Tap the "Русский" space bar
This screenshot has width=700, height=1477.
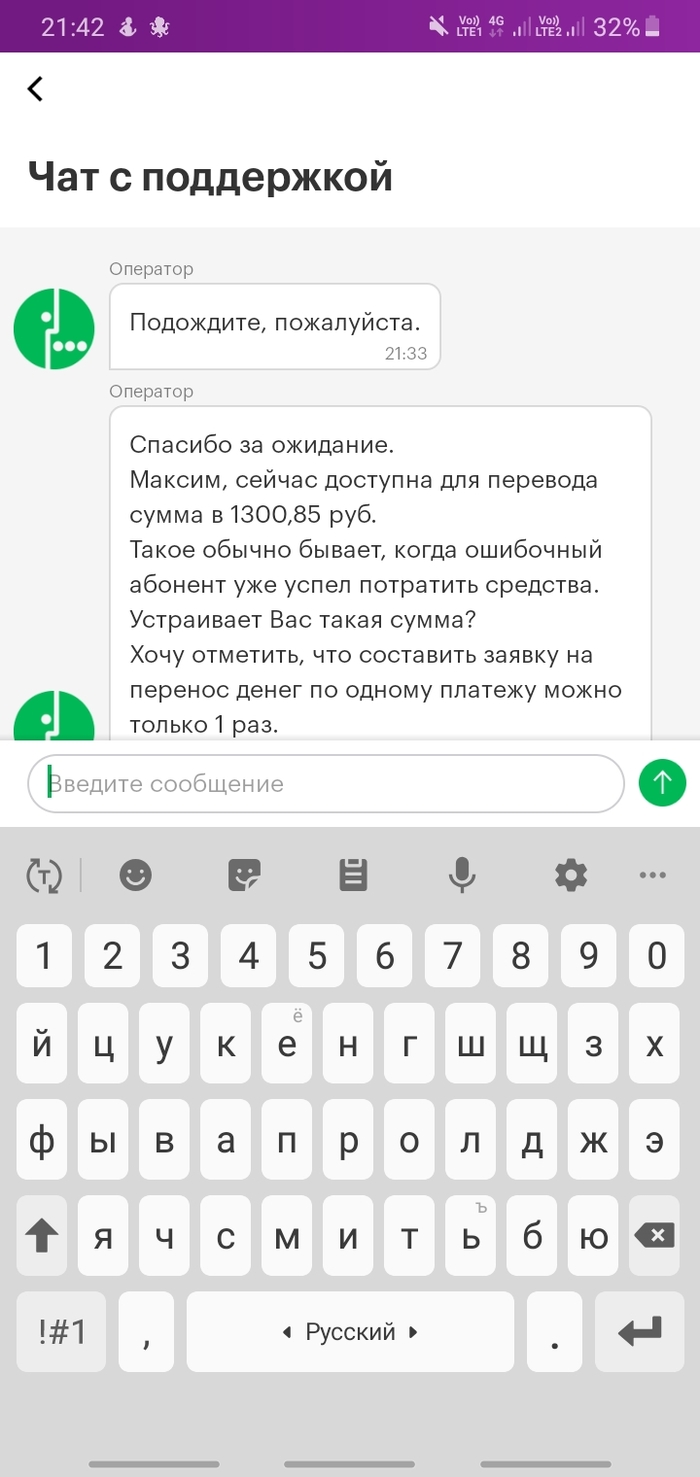click(x=350, y=1331)
